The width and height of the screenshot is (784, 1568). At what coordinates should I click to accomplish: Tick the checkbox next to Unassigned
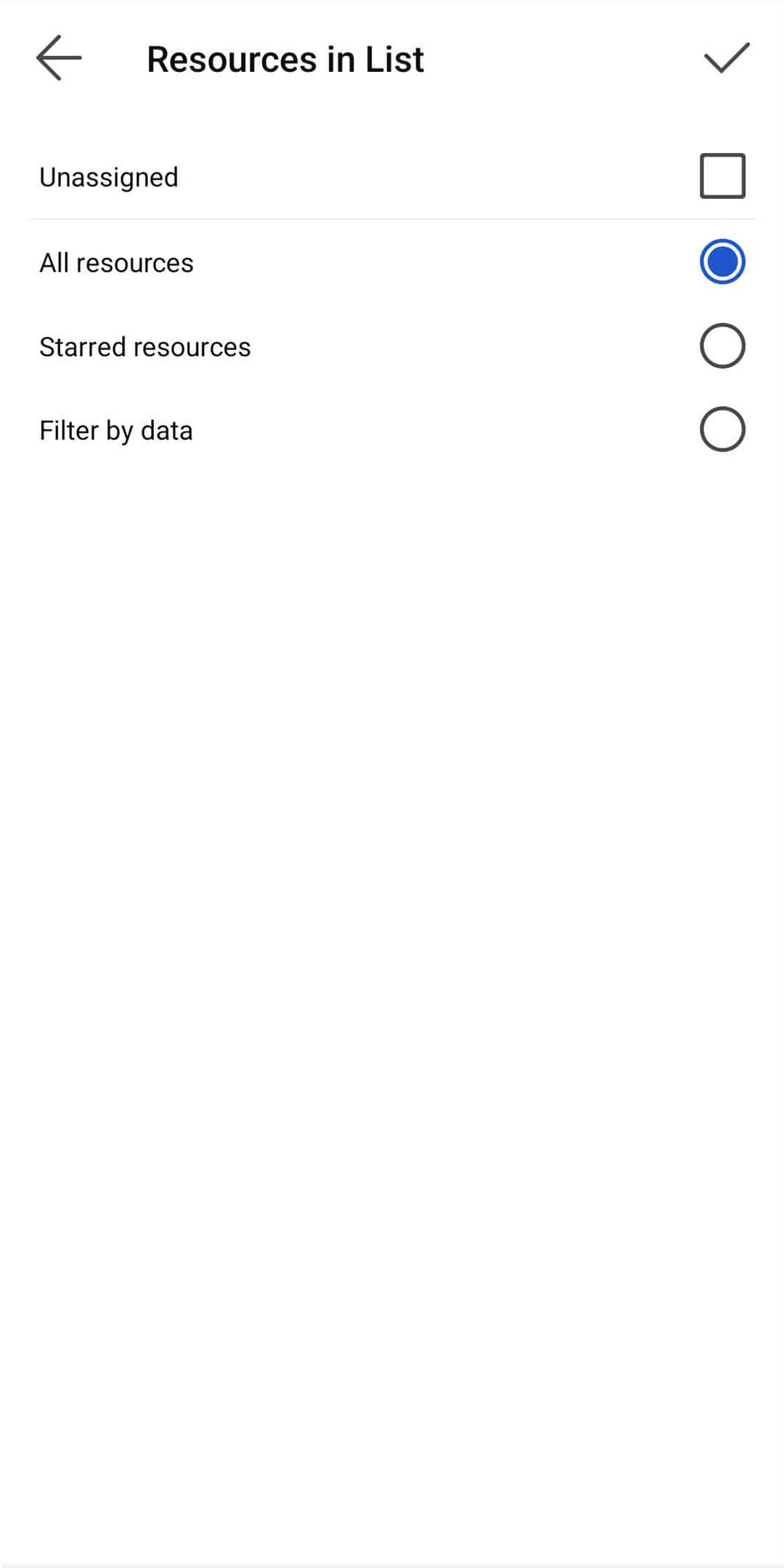722,176
